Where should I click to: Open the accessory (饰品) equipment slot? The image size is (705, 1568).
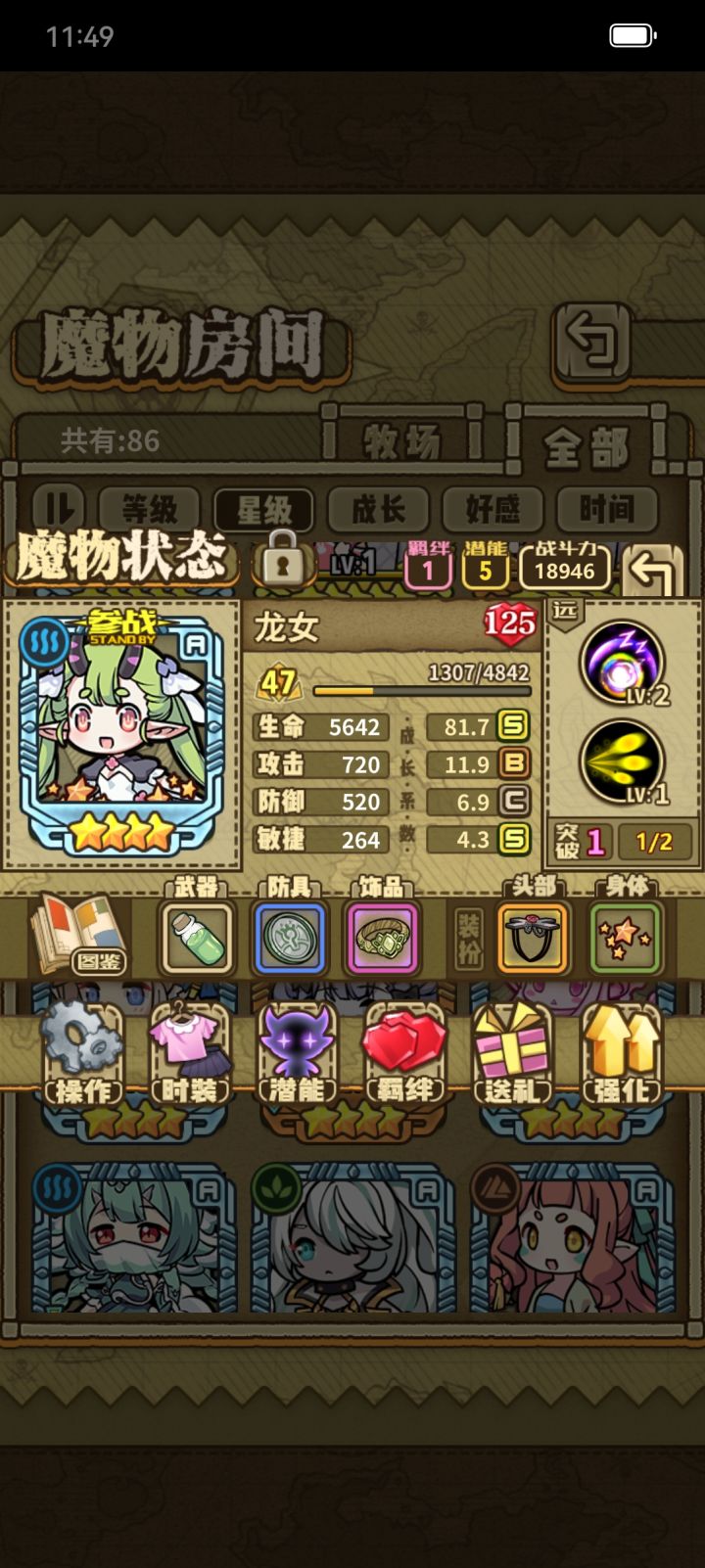point(382,937)
